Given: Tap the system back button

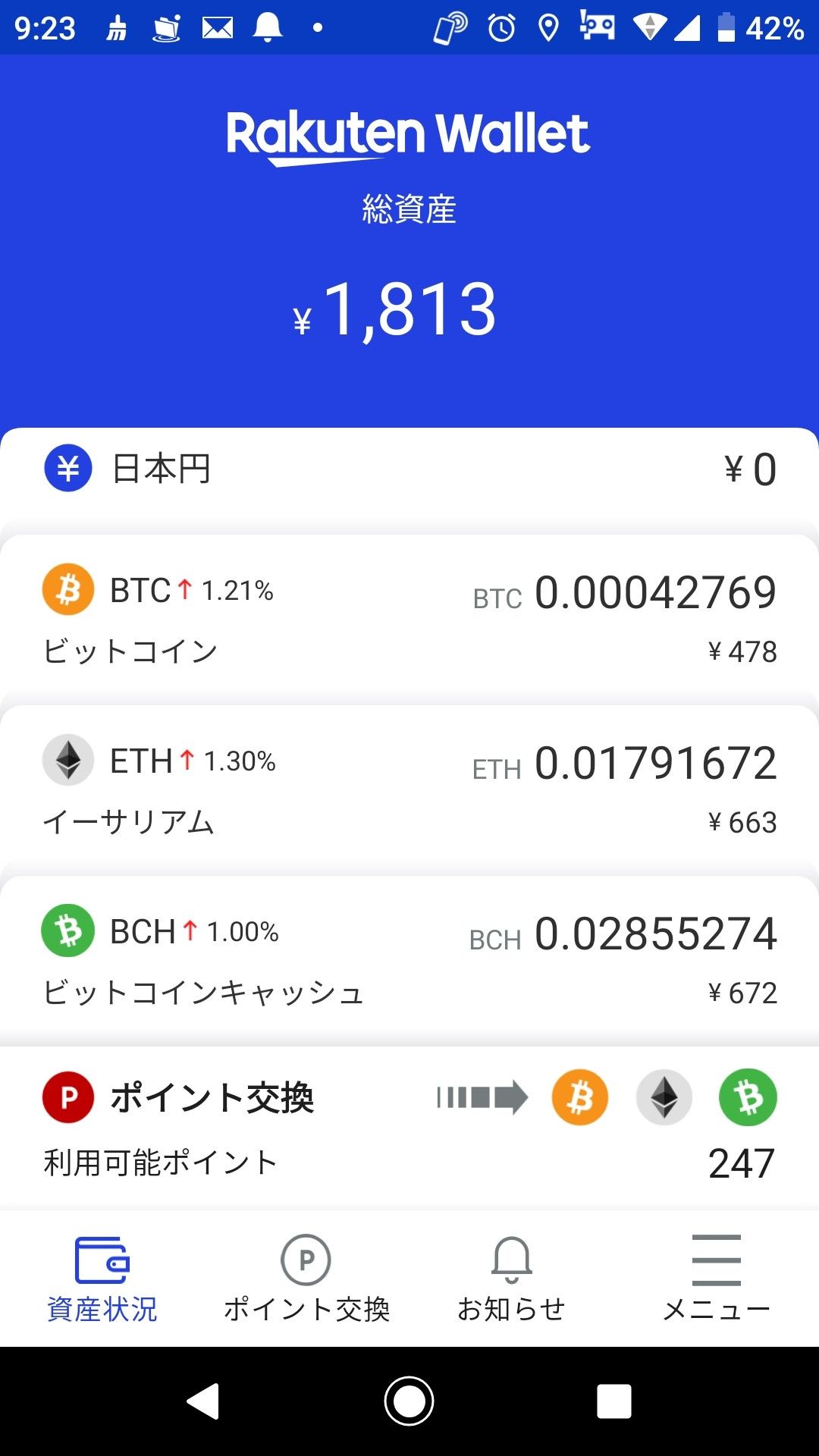Looking at the screenshot, I should click(x=203, y=1401).
